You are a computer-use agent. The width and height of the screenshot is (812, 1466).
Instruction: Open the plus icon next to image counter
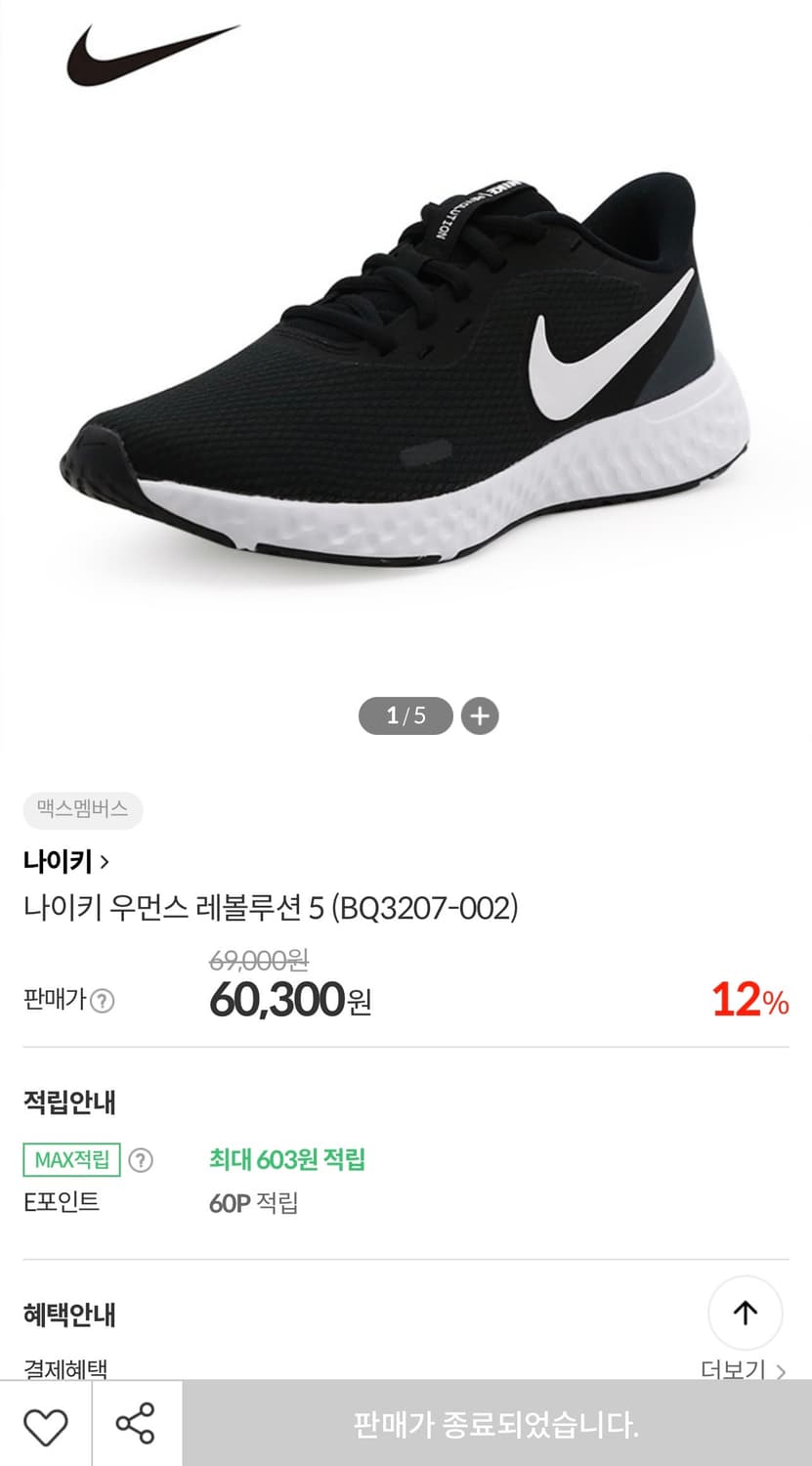[479, 715]
